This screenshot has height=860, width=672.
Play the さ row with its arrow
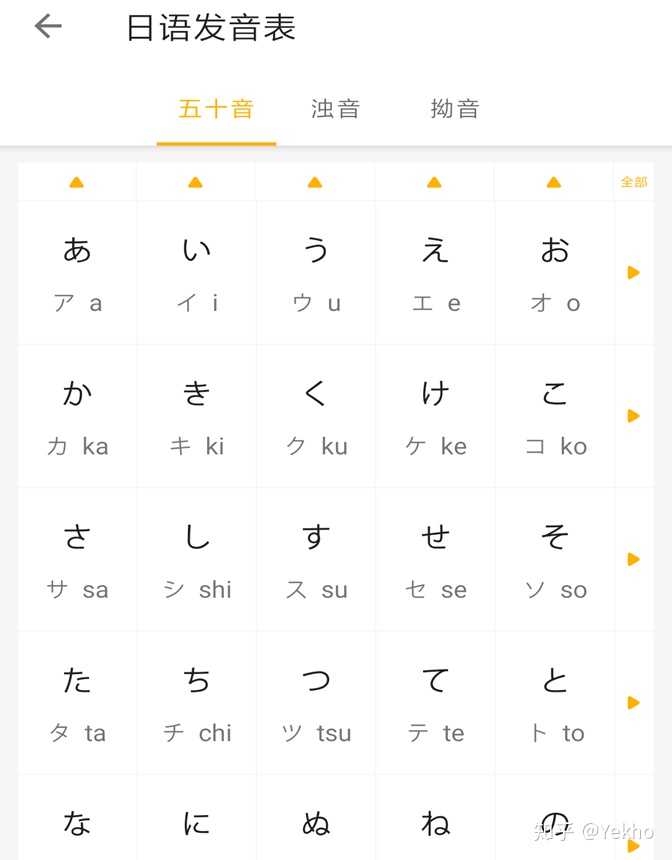(x=633, y=559)
